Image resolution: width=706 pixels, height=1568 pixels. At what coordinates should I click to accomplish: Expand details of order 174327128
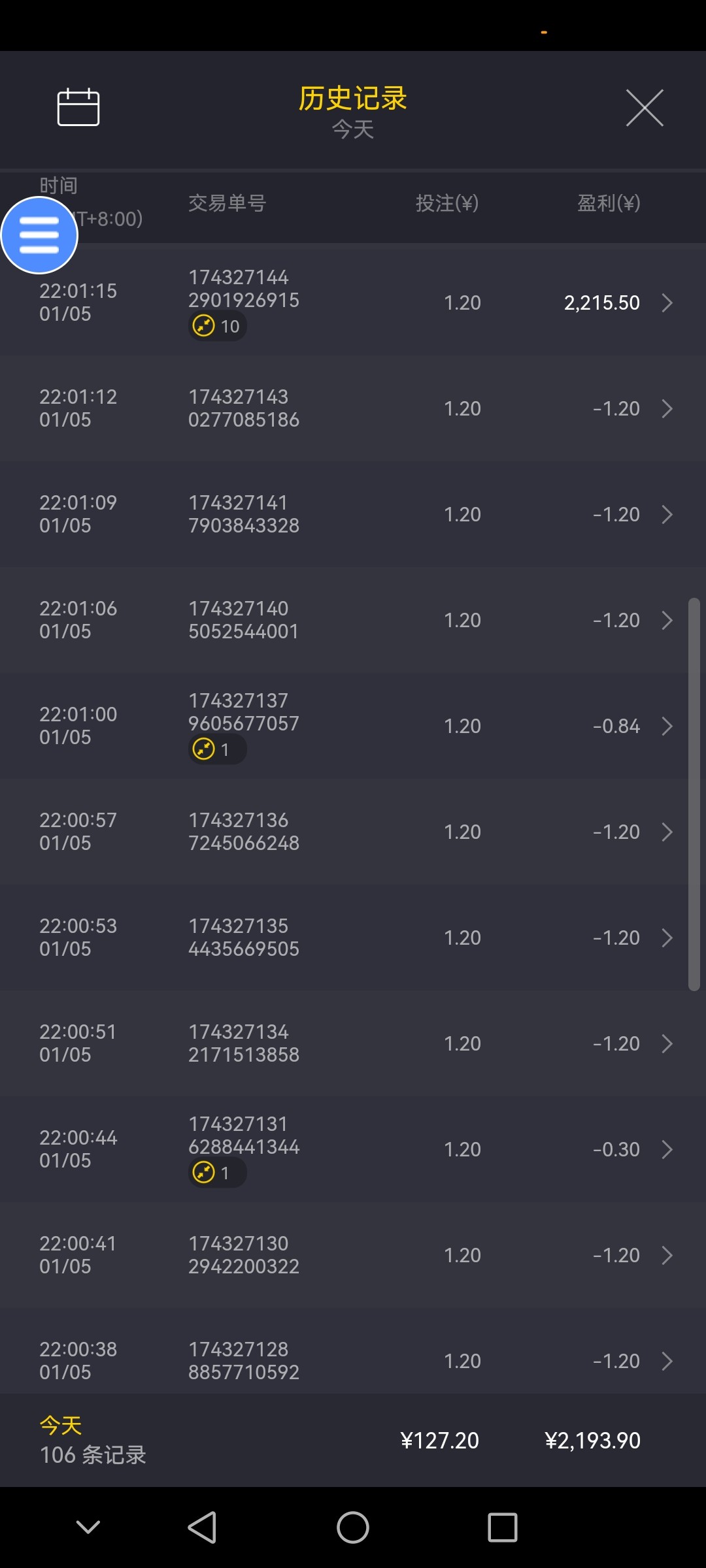coord(667,1361)
